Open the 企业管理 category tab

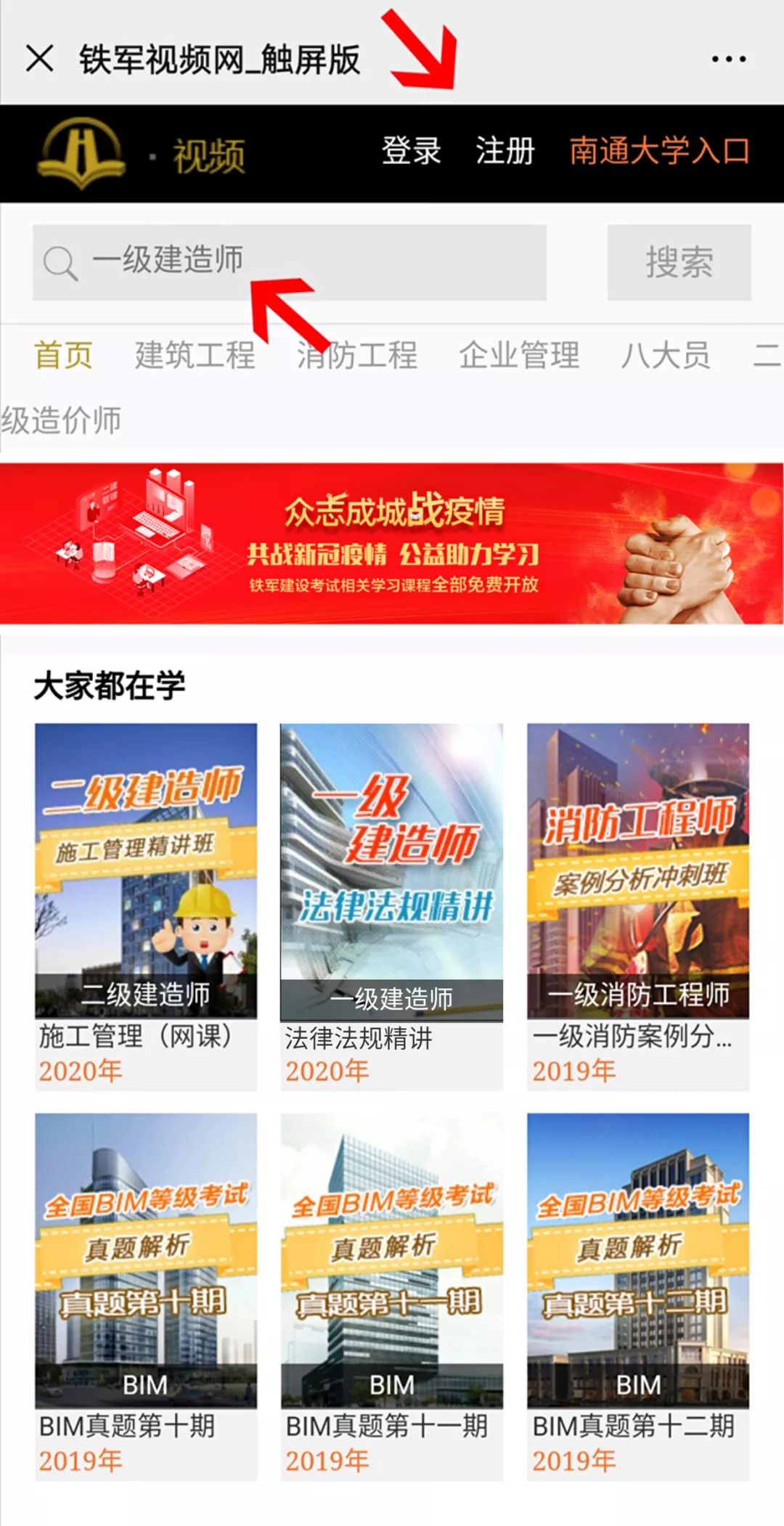(x=519, y=355)
